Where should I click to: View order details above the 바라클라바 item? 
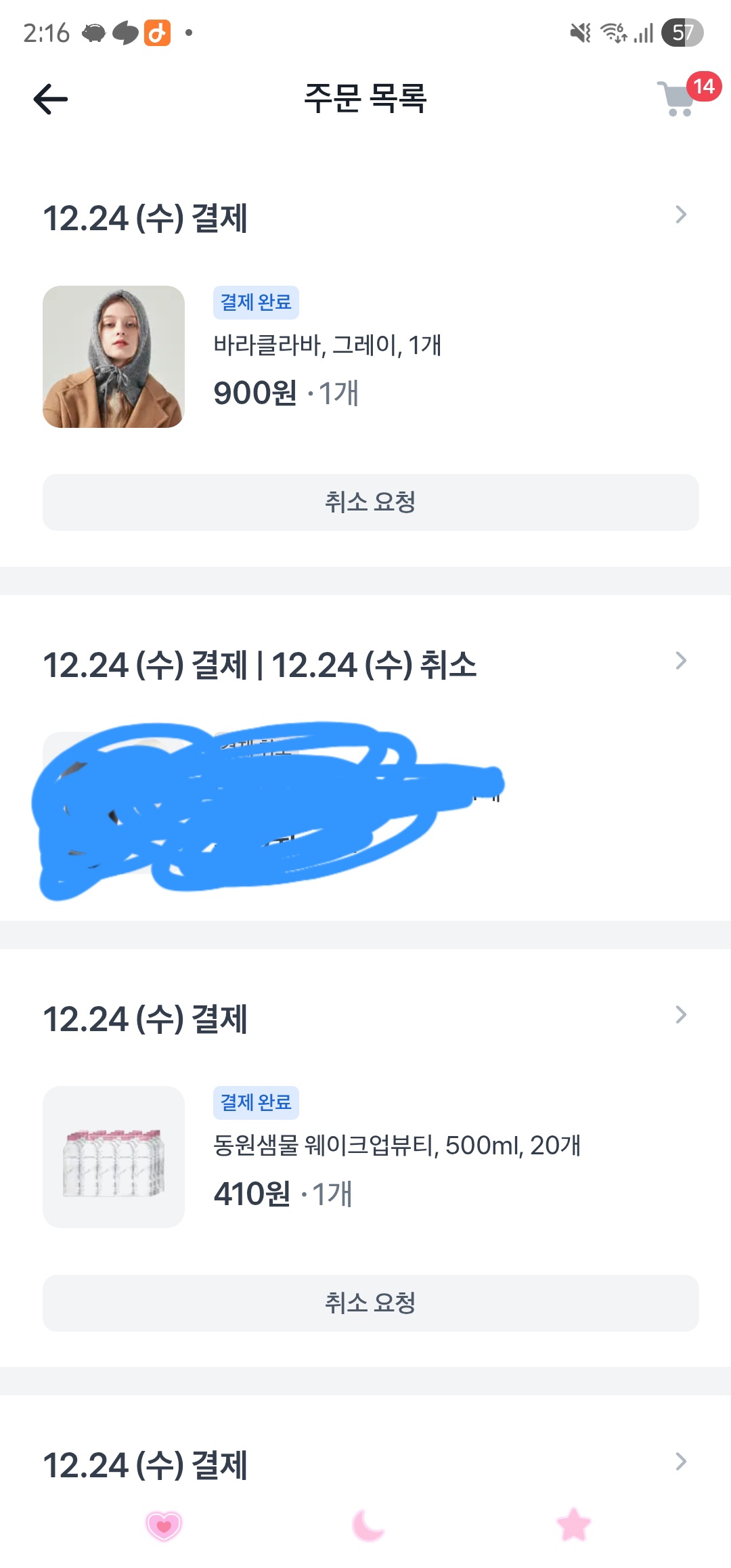tap(681, 215)
